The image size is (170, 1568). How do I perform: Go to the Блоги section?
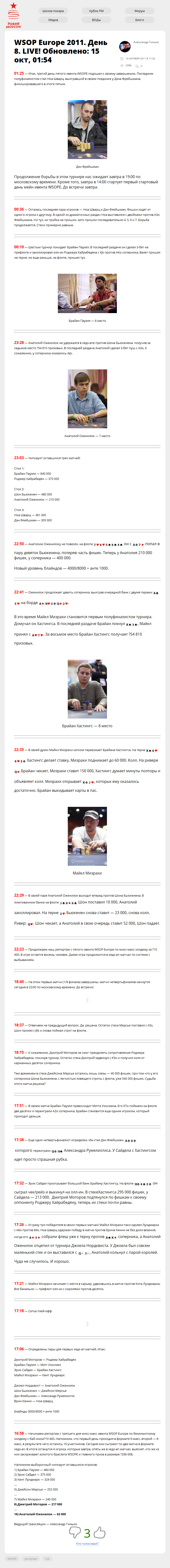pos(140,20)
